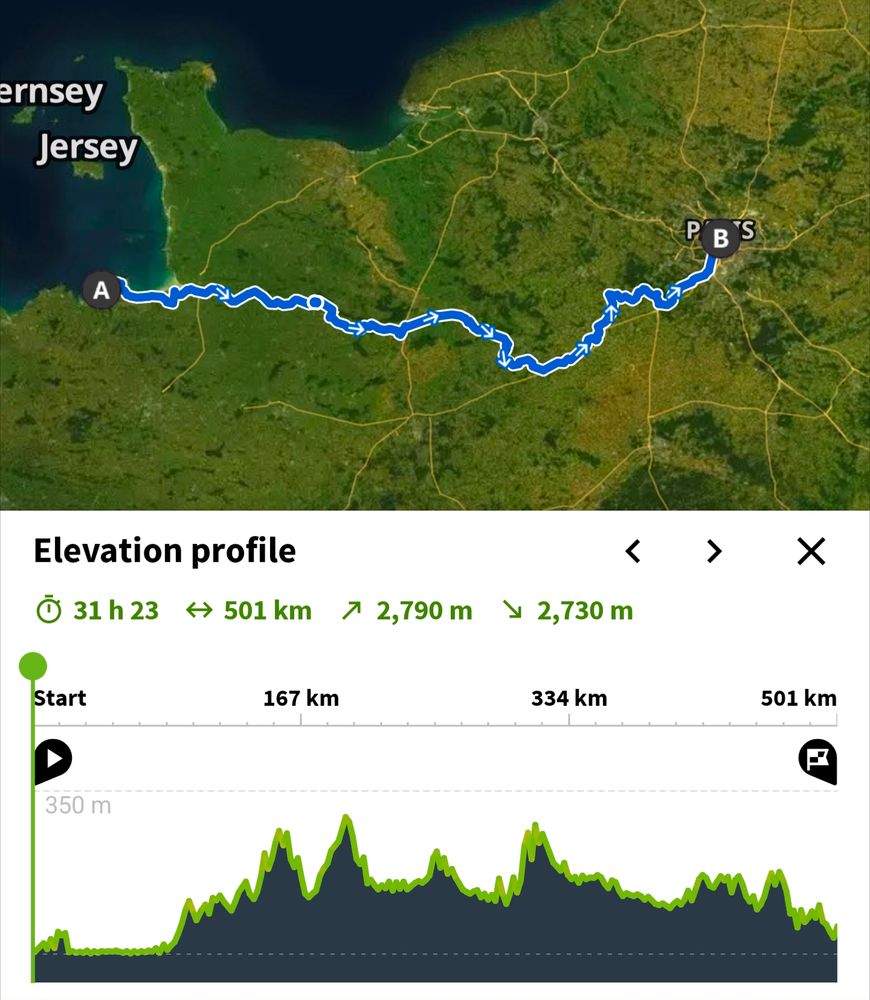
Task: Click the waypoint dot midway along the route
Action: (x=317, y=300)
